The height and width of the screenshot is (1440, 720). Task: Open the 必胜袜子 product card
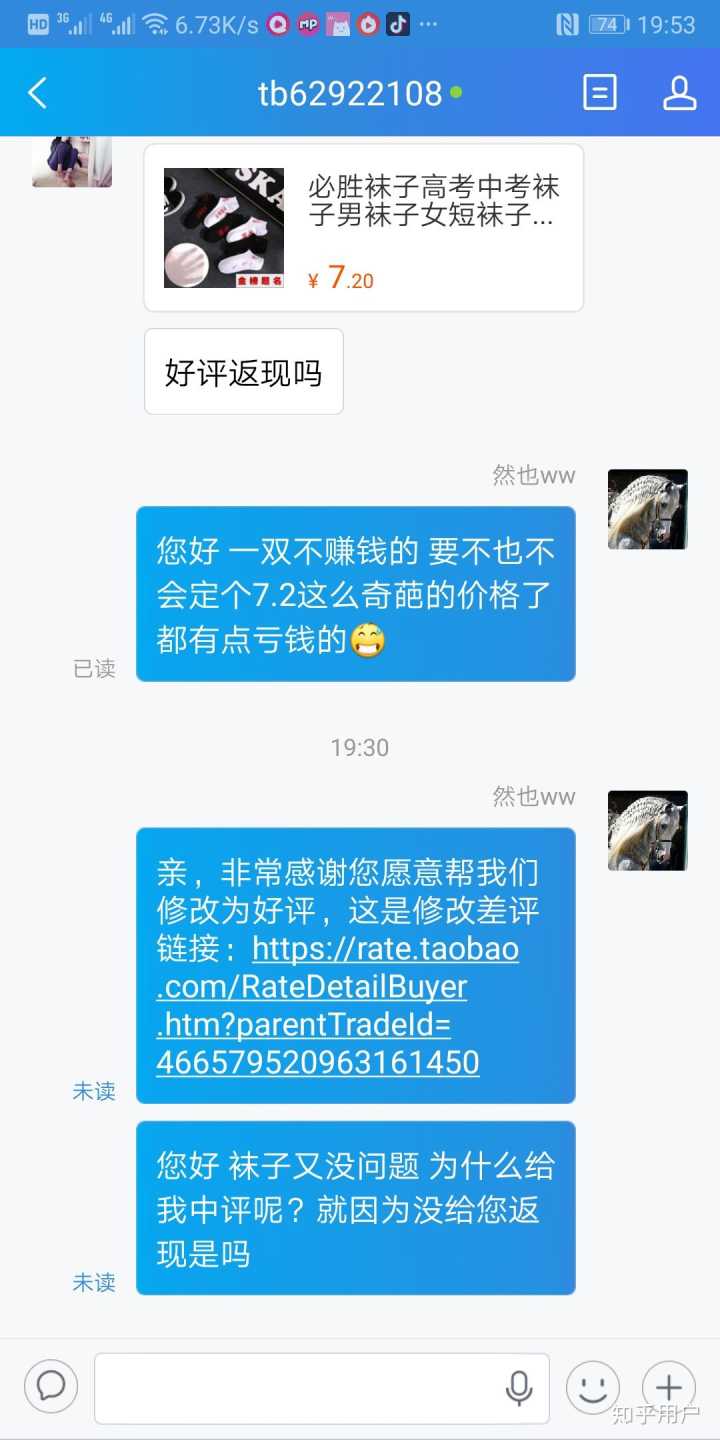[363, 228]
